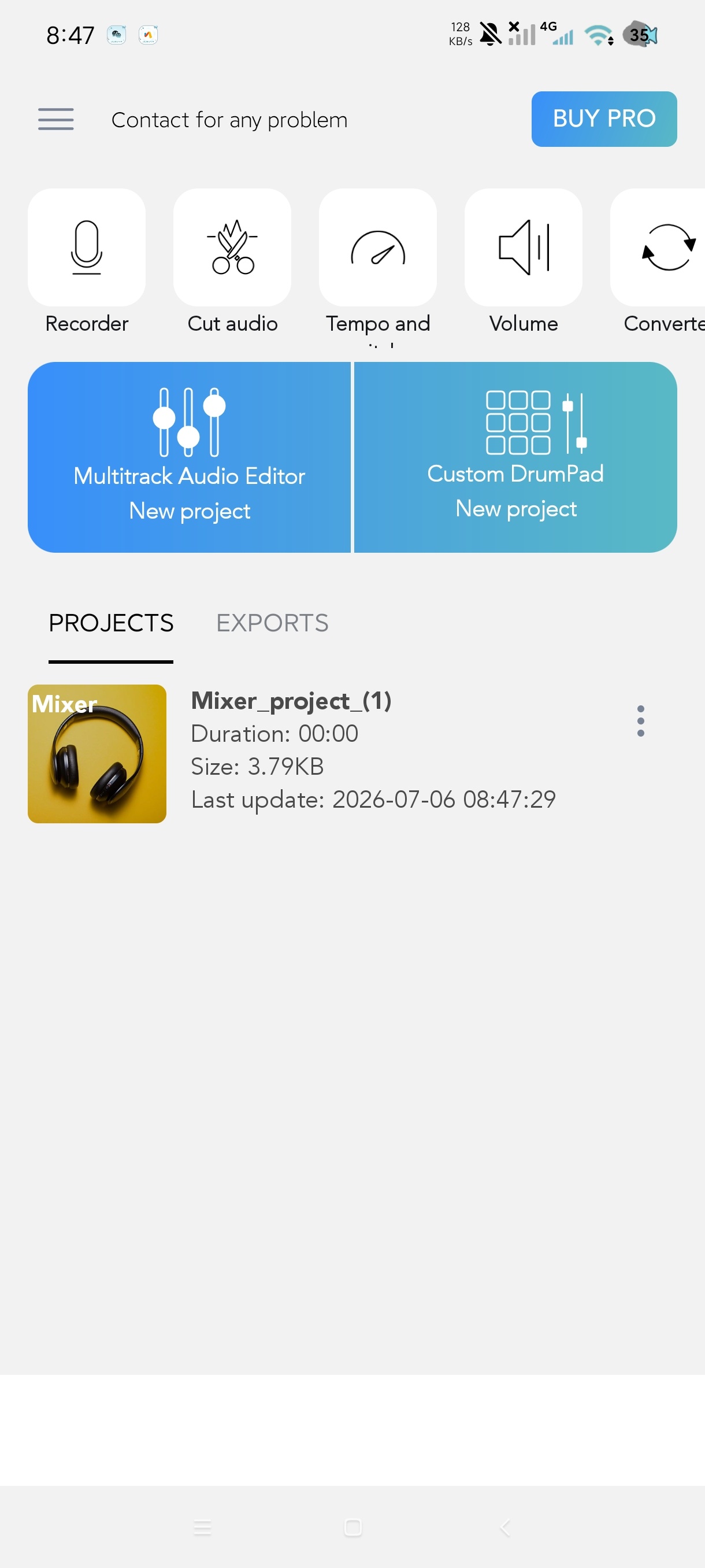705x1568 pixels.
Task: Go to home screen via system home button
Action: tap(353, 1527)
